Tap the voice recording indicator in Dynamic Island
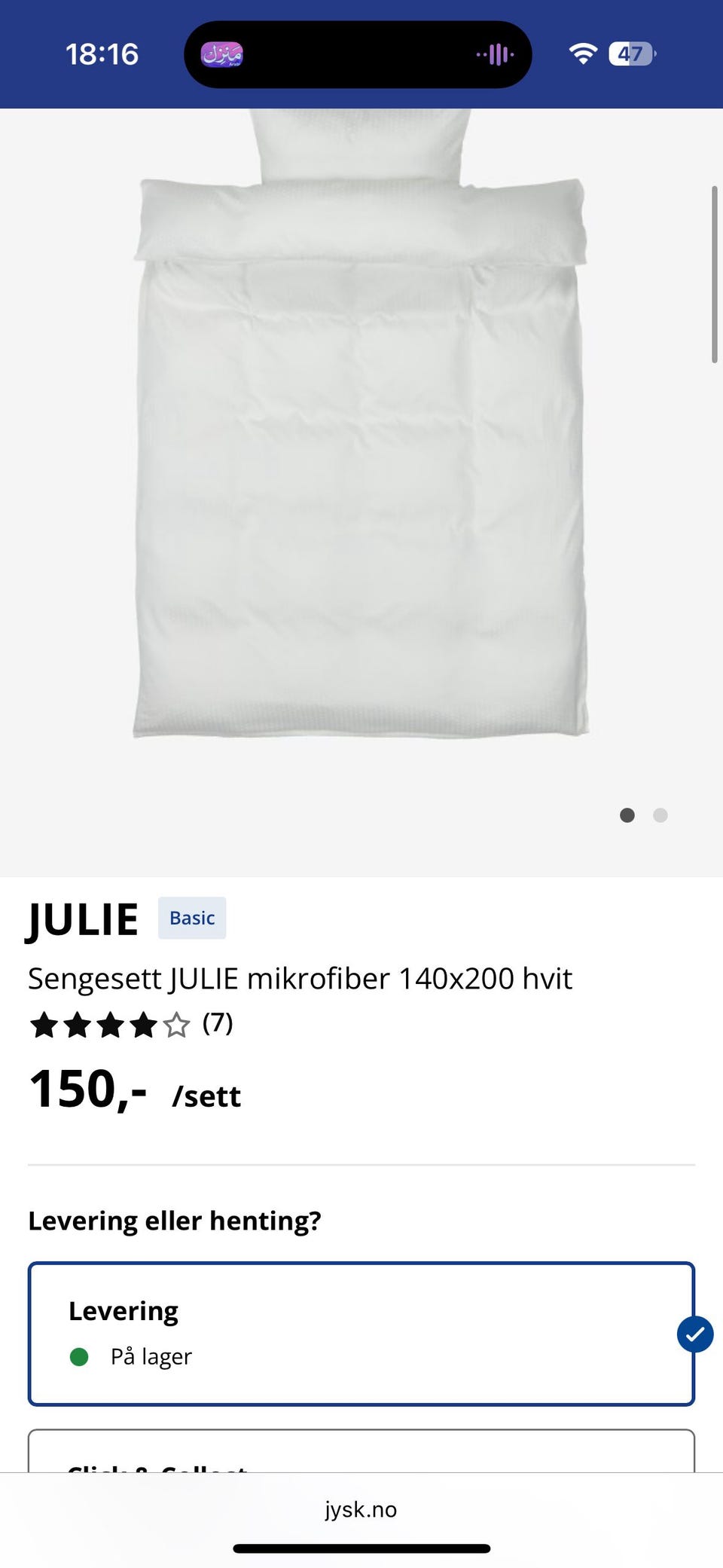 tap(495, 53)
